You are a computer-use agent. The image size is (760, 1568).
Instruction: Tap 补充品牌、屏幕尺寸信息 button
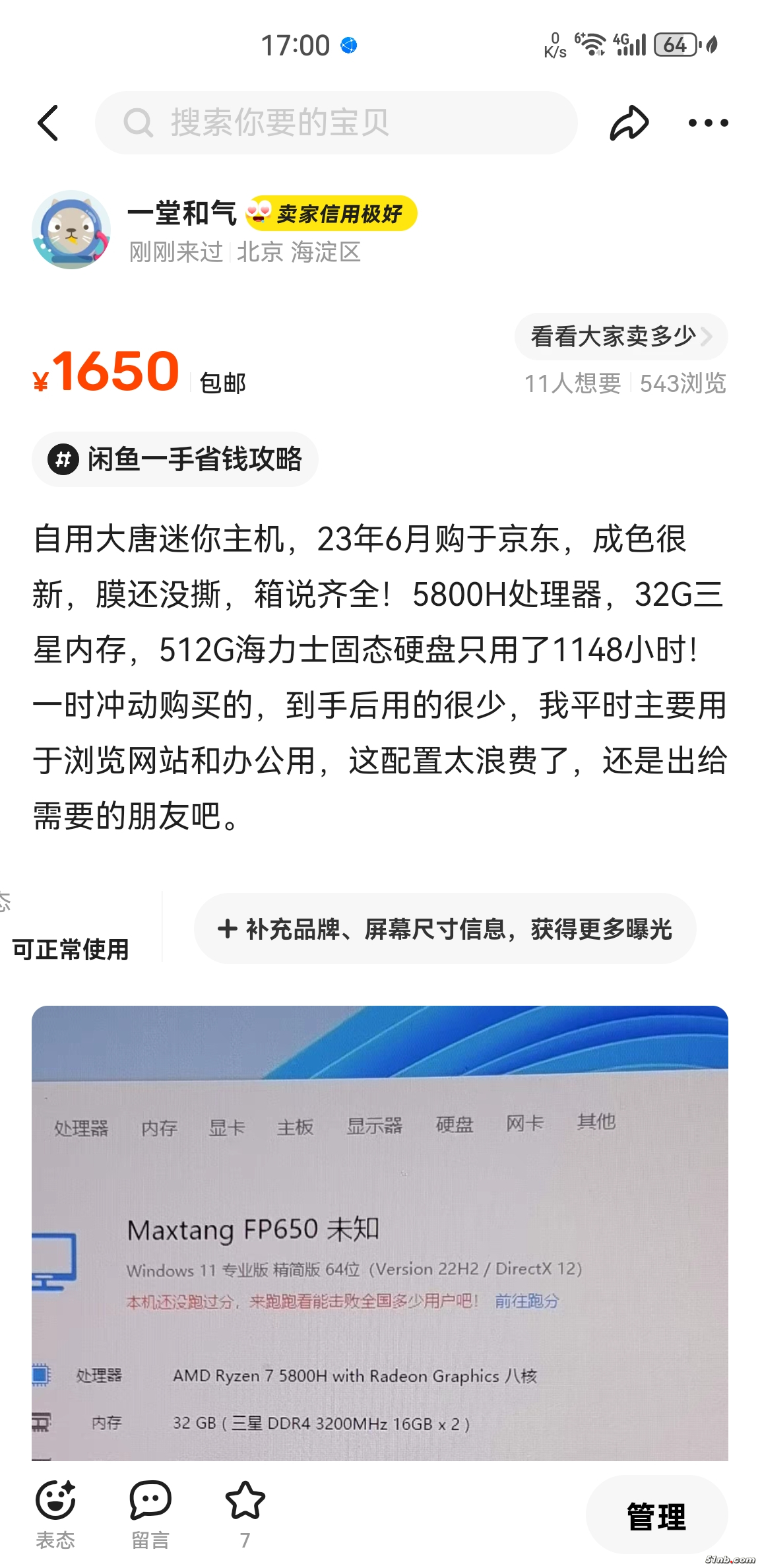click(x=445, y=929)
